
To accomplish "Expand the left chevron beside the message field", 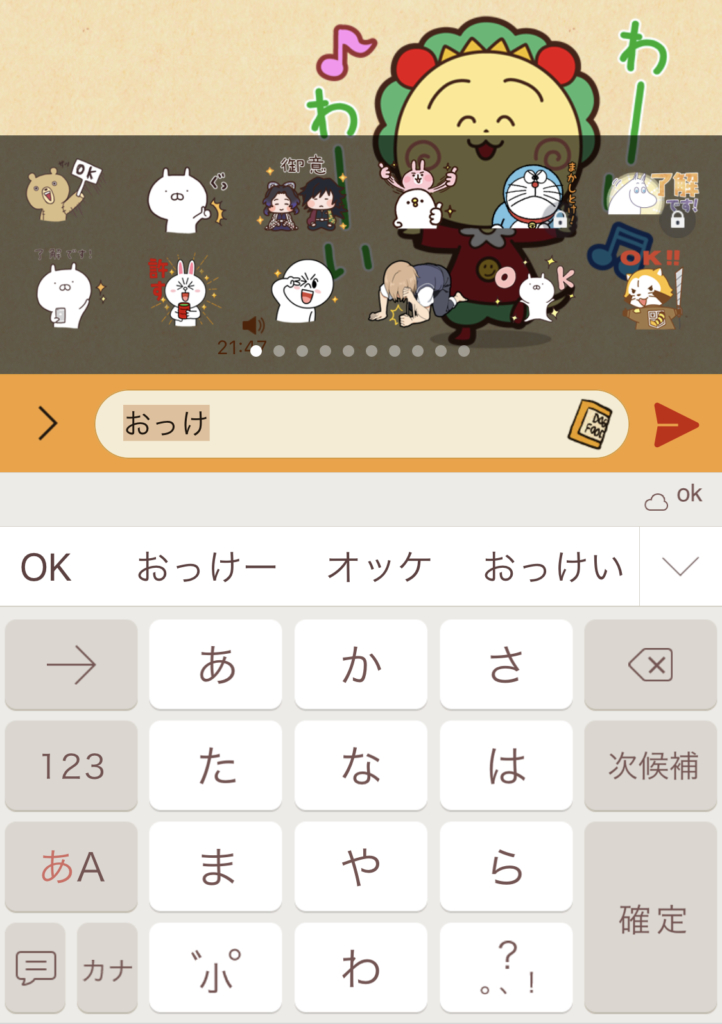I will pos(47,425).
